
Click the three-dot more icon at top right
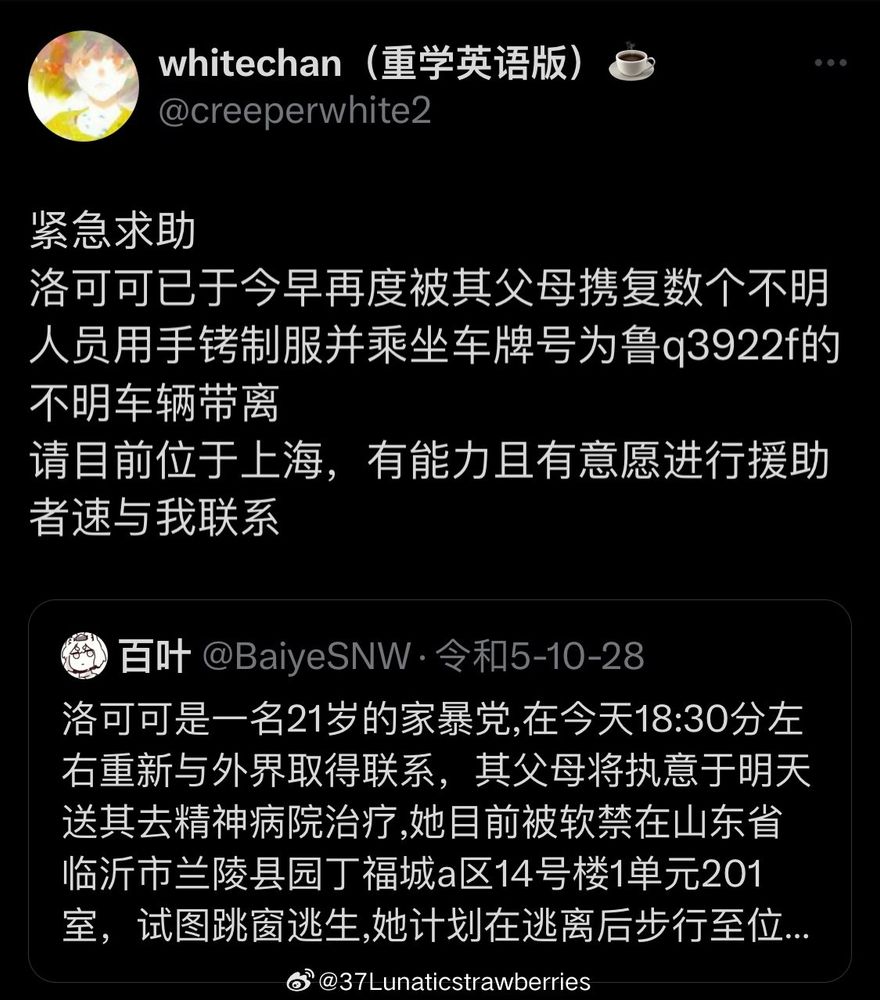tap(826, 62)
